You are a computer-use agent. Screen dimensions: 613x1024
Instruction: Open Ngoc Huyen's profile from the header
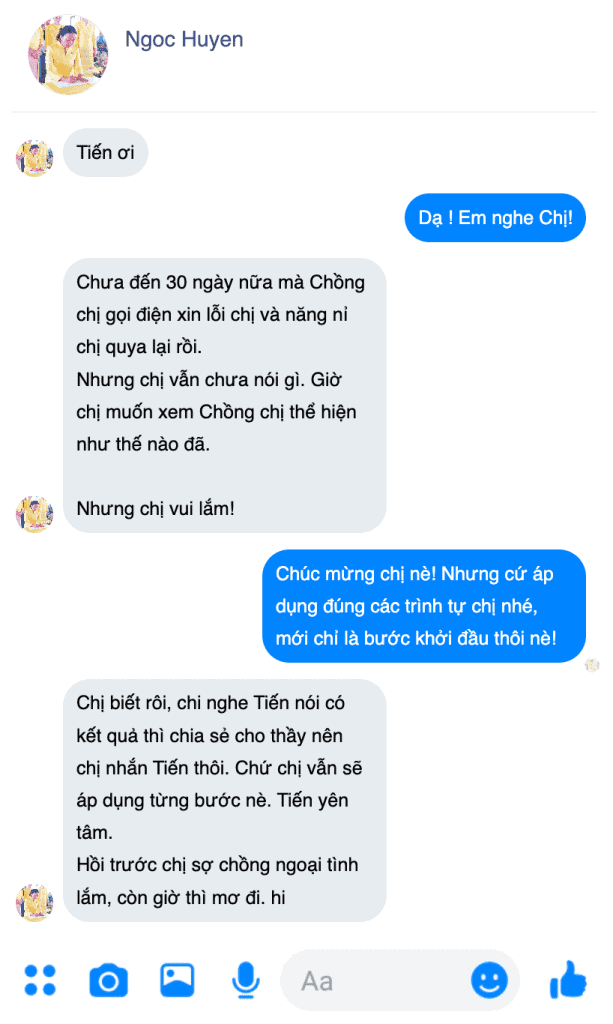[184, 40]
